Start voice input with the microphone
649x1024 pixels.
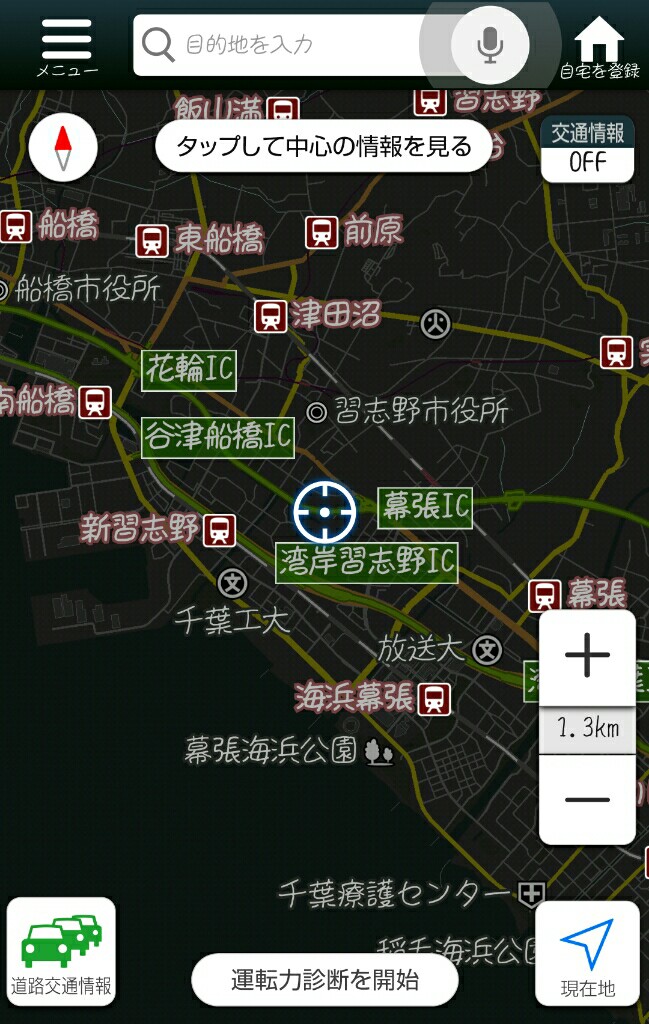click(489, 45)
